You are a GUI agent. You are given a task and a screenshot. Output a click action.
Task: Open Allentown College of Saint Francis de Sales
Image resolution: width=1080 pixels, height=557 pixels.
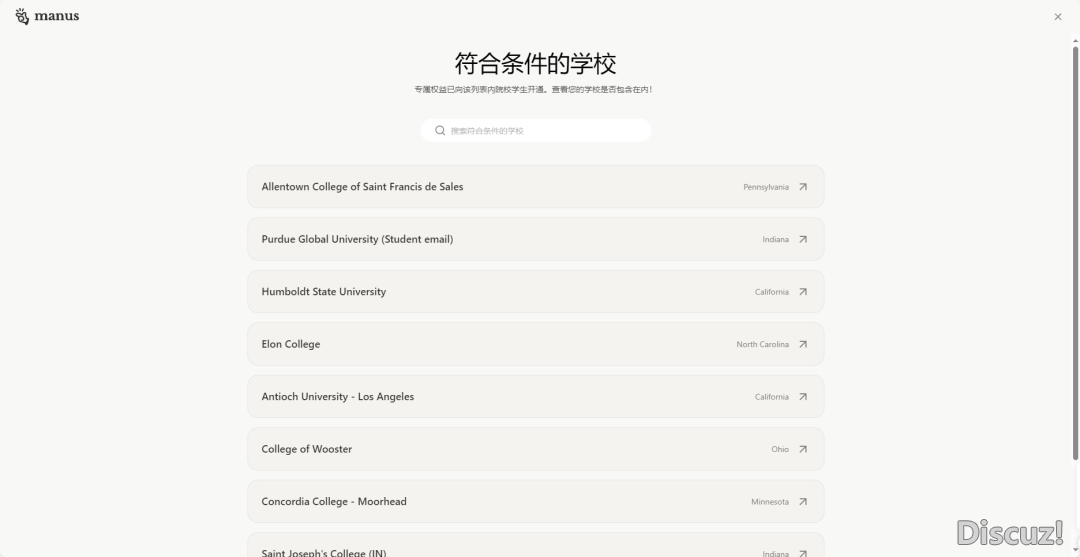coord(535,187)
